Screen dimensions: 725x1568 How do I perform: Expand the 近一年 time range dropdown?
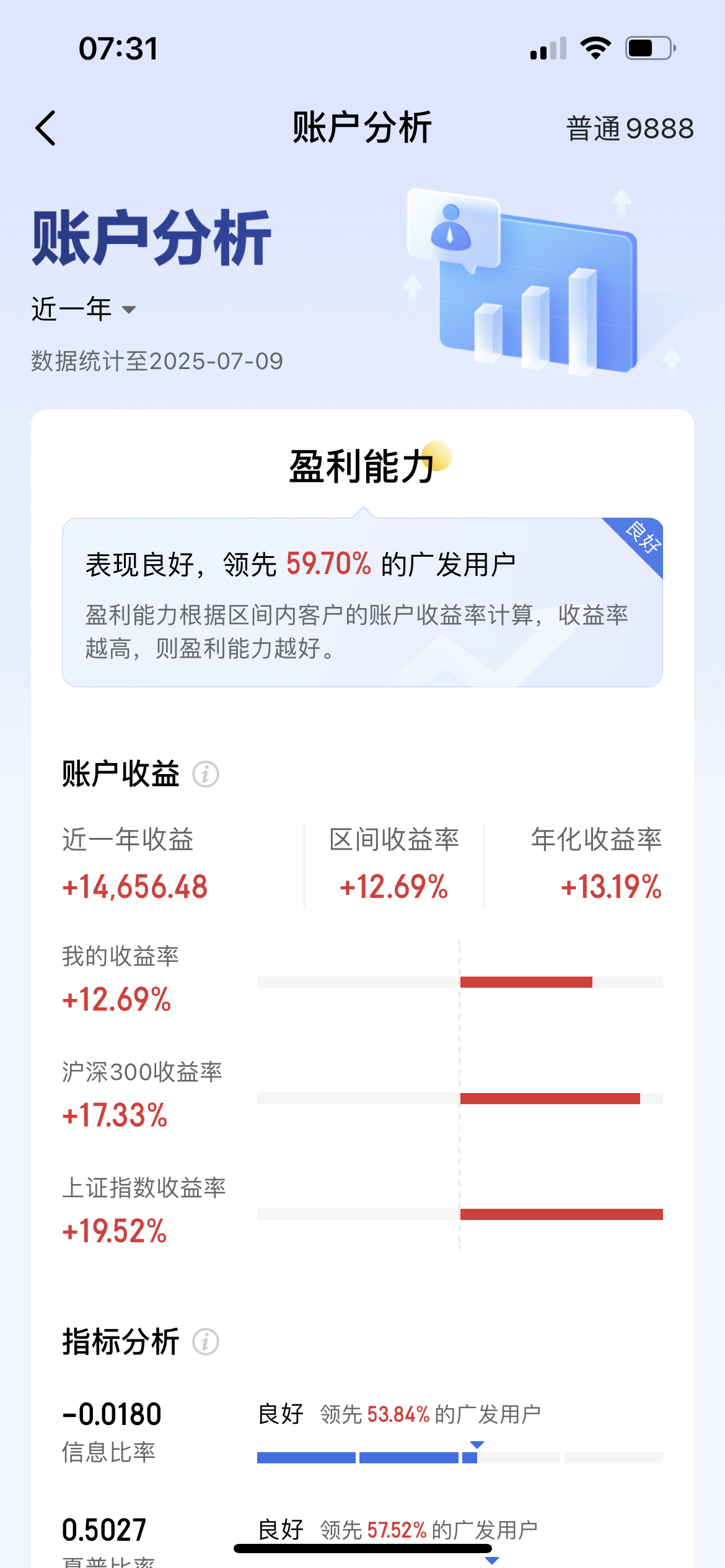point(82,310)
